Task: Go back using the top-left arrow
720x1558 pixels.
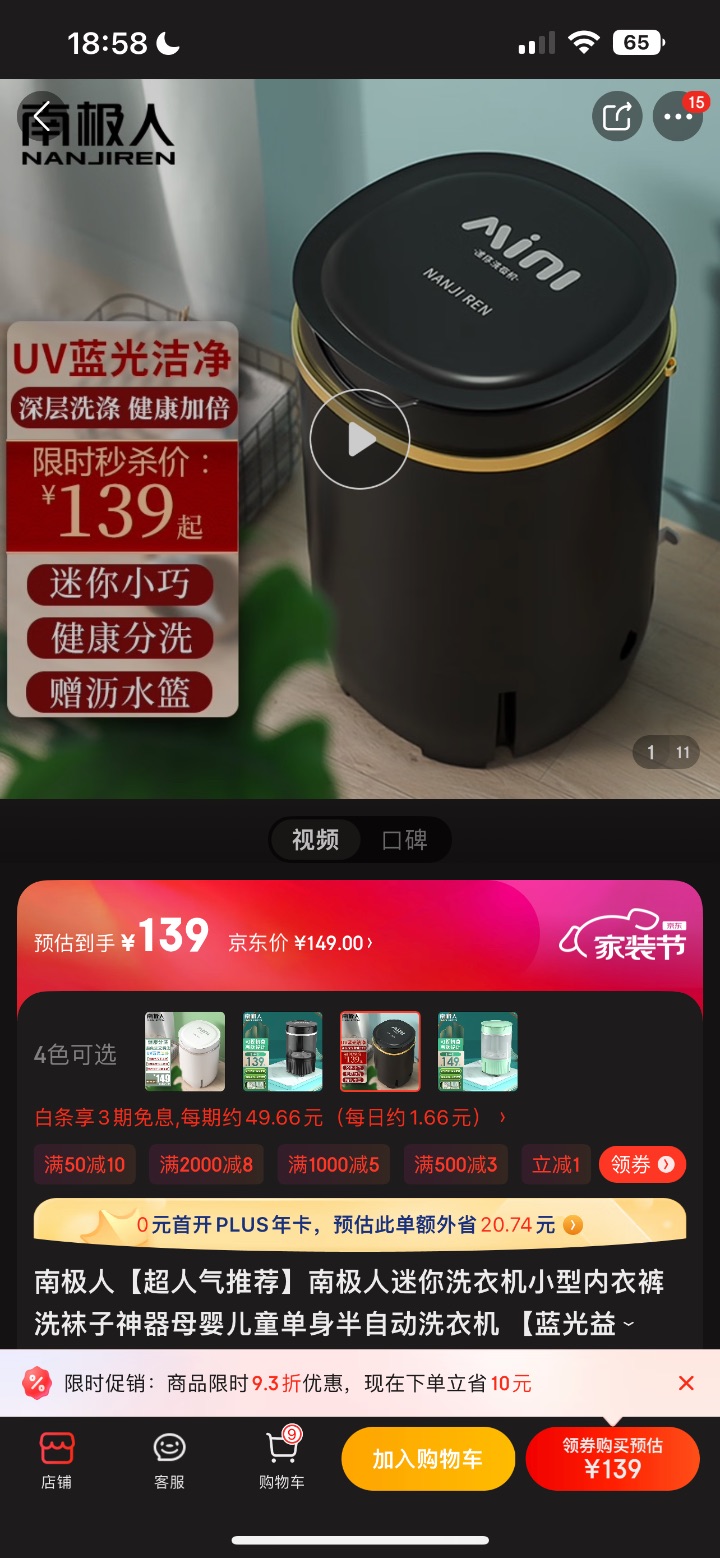Action: 42,118
